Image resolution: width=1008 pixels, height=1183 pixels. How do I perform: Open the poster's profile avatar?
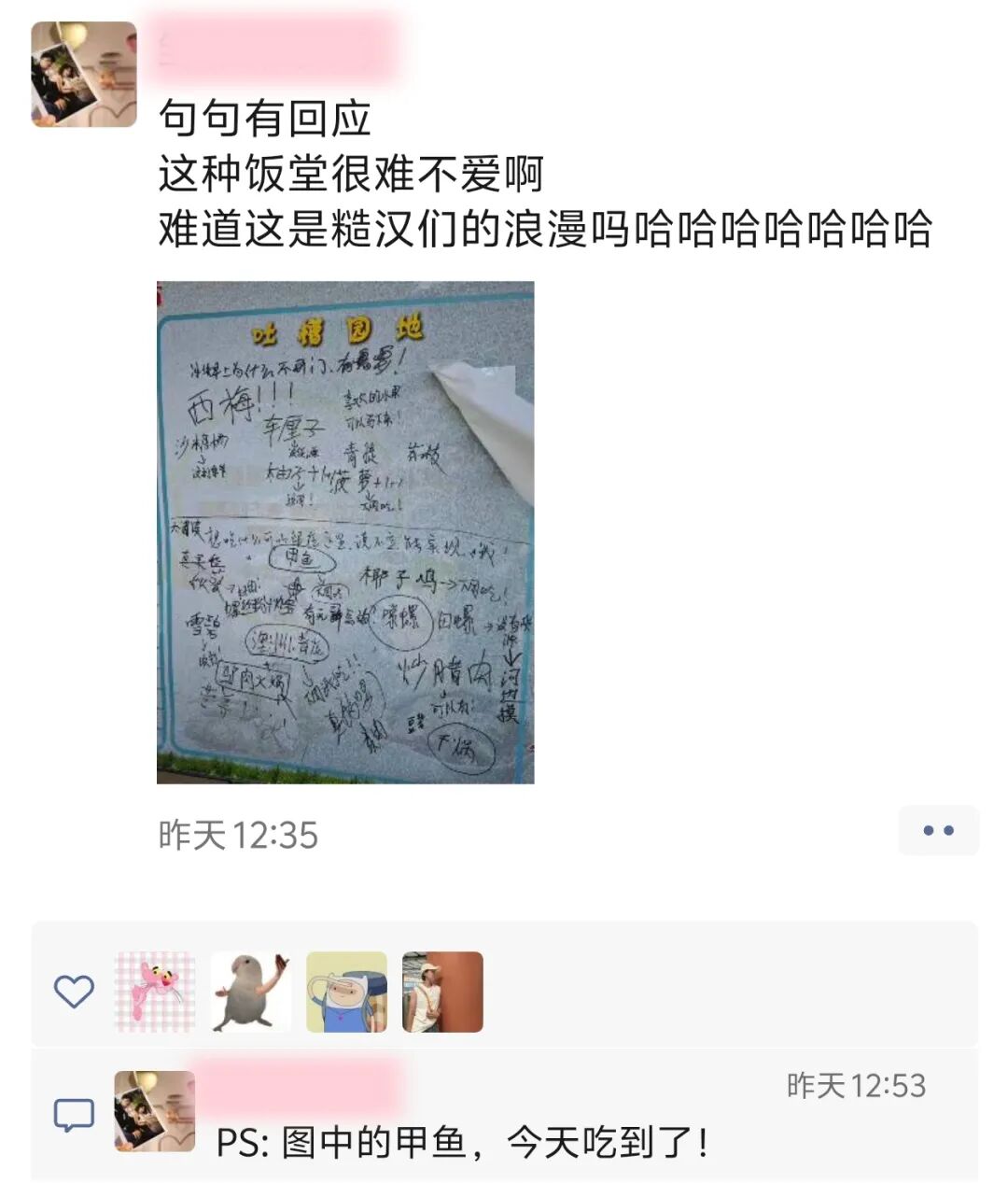(x=84, y=74)
